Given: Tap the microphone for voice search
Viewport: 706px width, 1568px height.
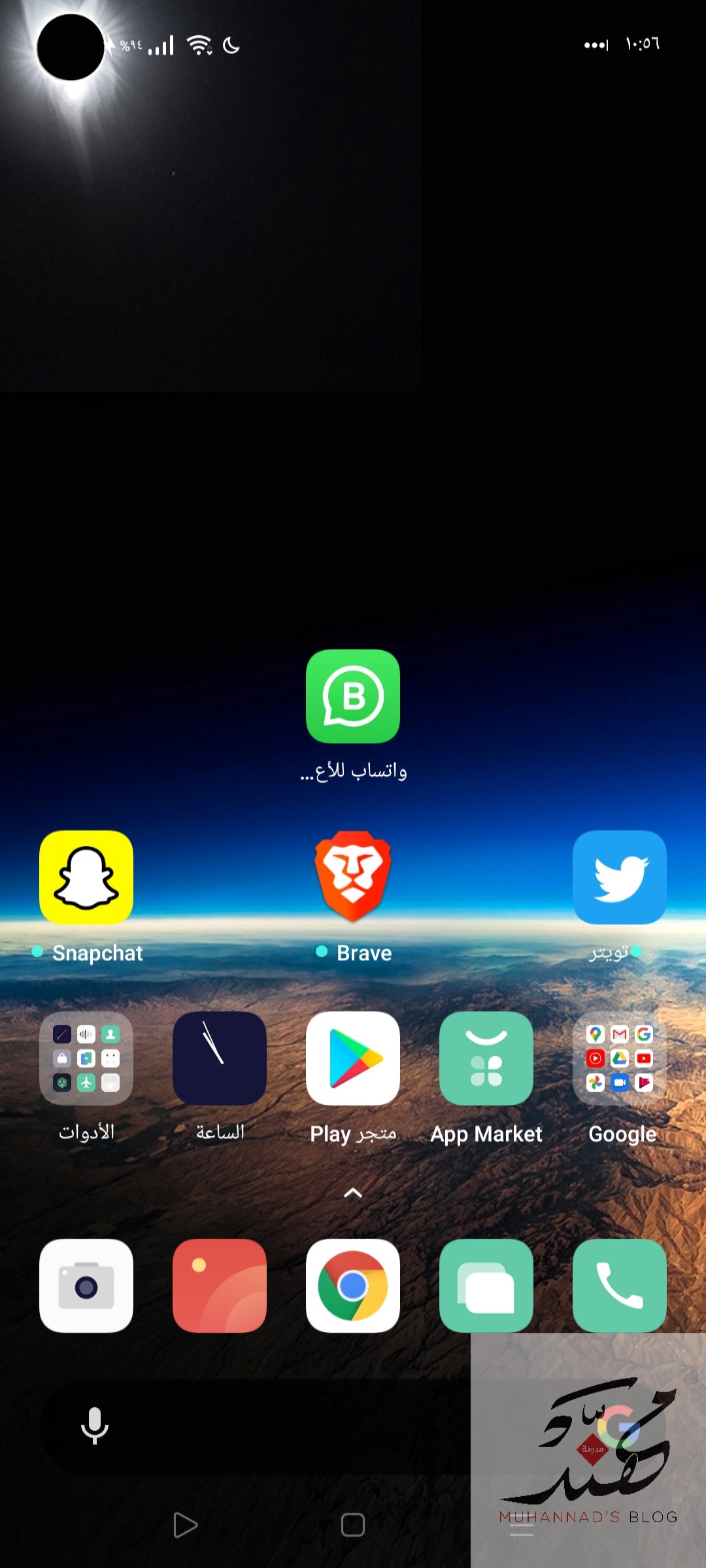Looking at the screenshot, I should (95, 1426).
